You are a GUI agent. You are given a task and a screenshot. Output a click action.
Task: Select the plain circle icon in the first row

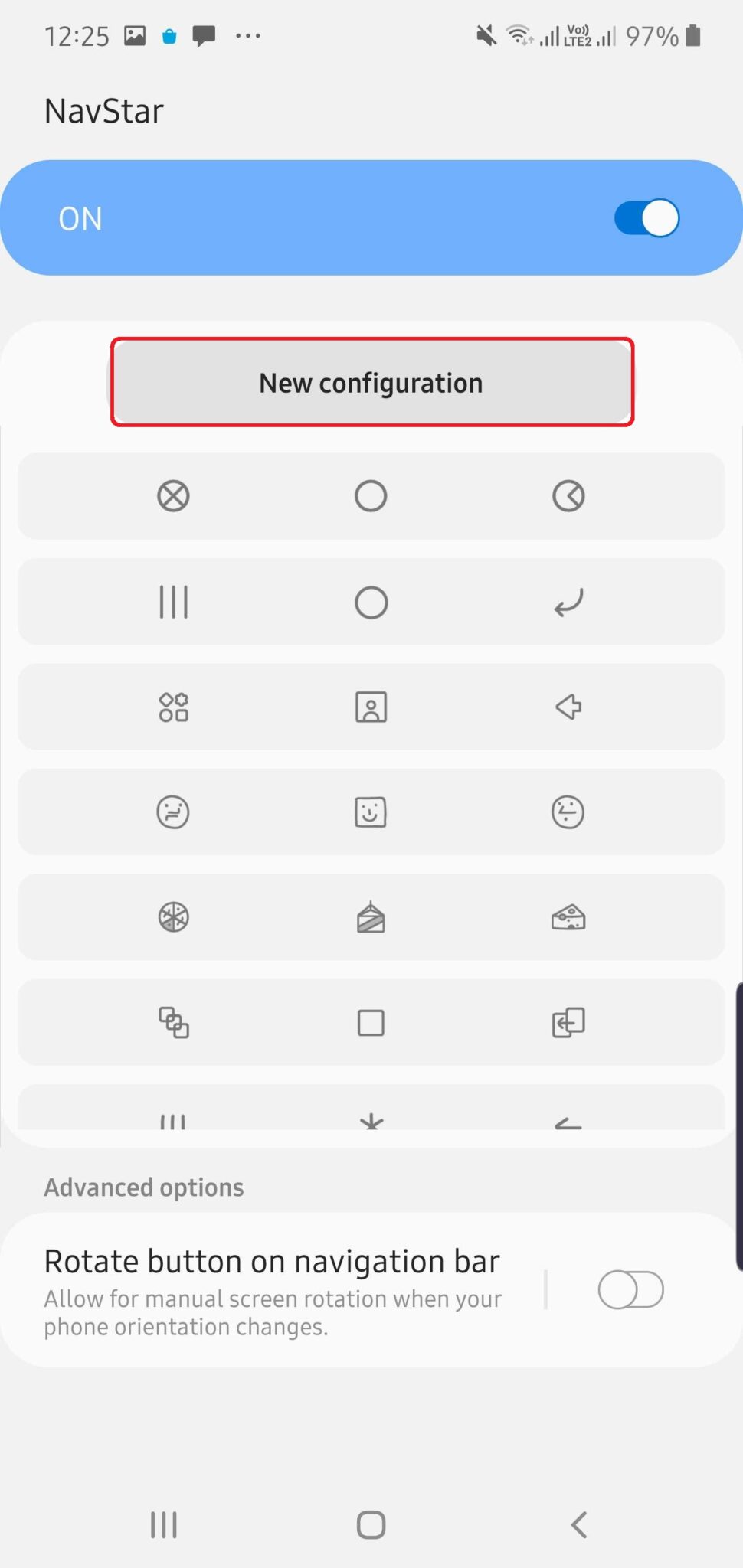[371, 496]
